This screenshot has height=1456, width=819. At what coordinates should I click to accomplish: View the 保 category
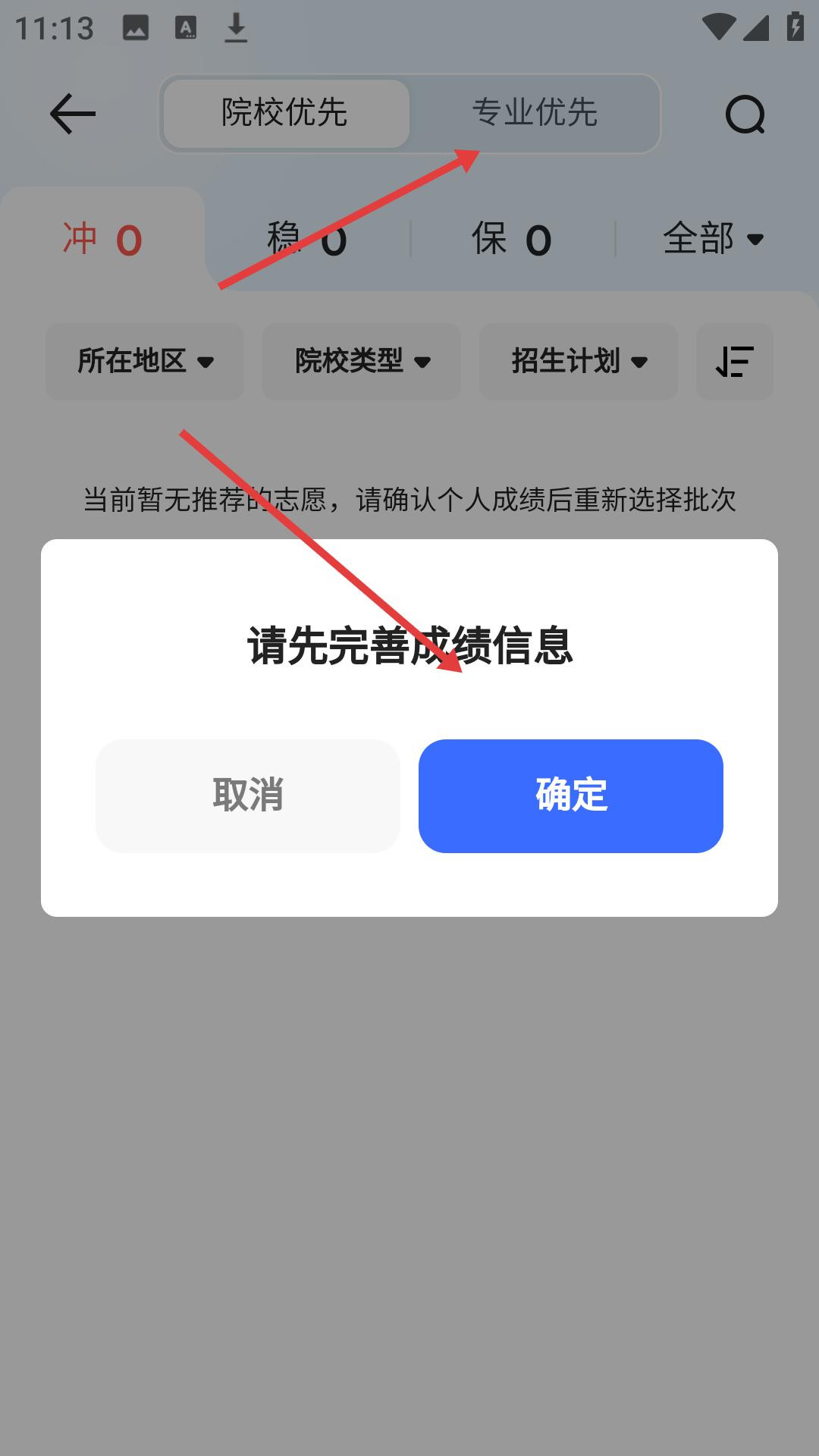[512, 240]
